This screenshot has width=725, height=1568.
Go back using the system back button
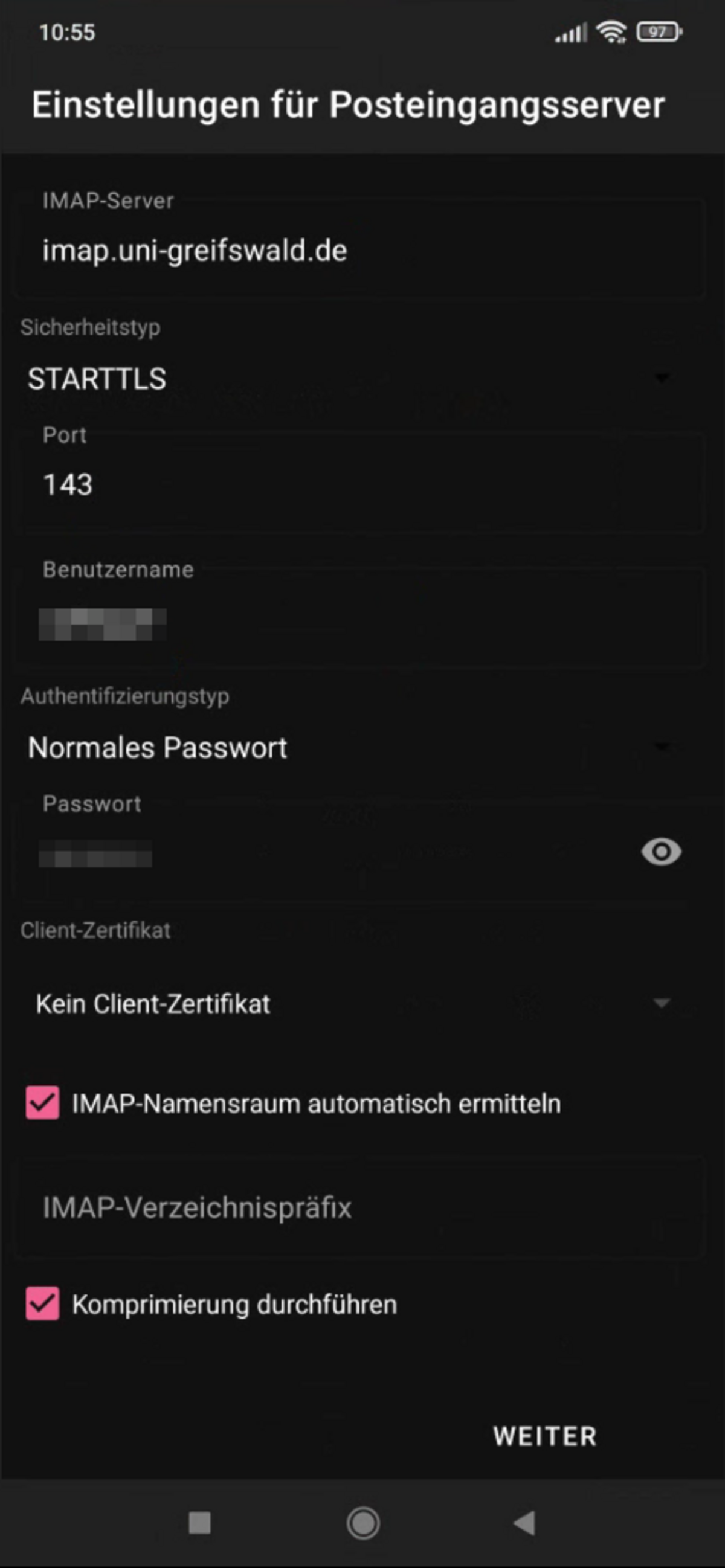[x=525, y=1523]
